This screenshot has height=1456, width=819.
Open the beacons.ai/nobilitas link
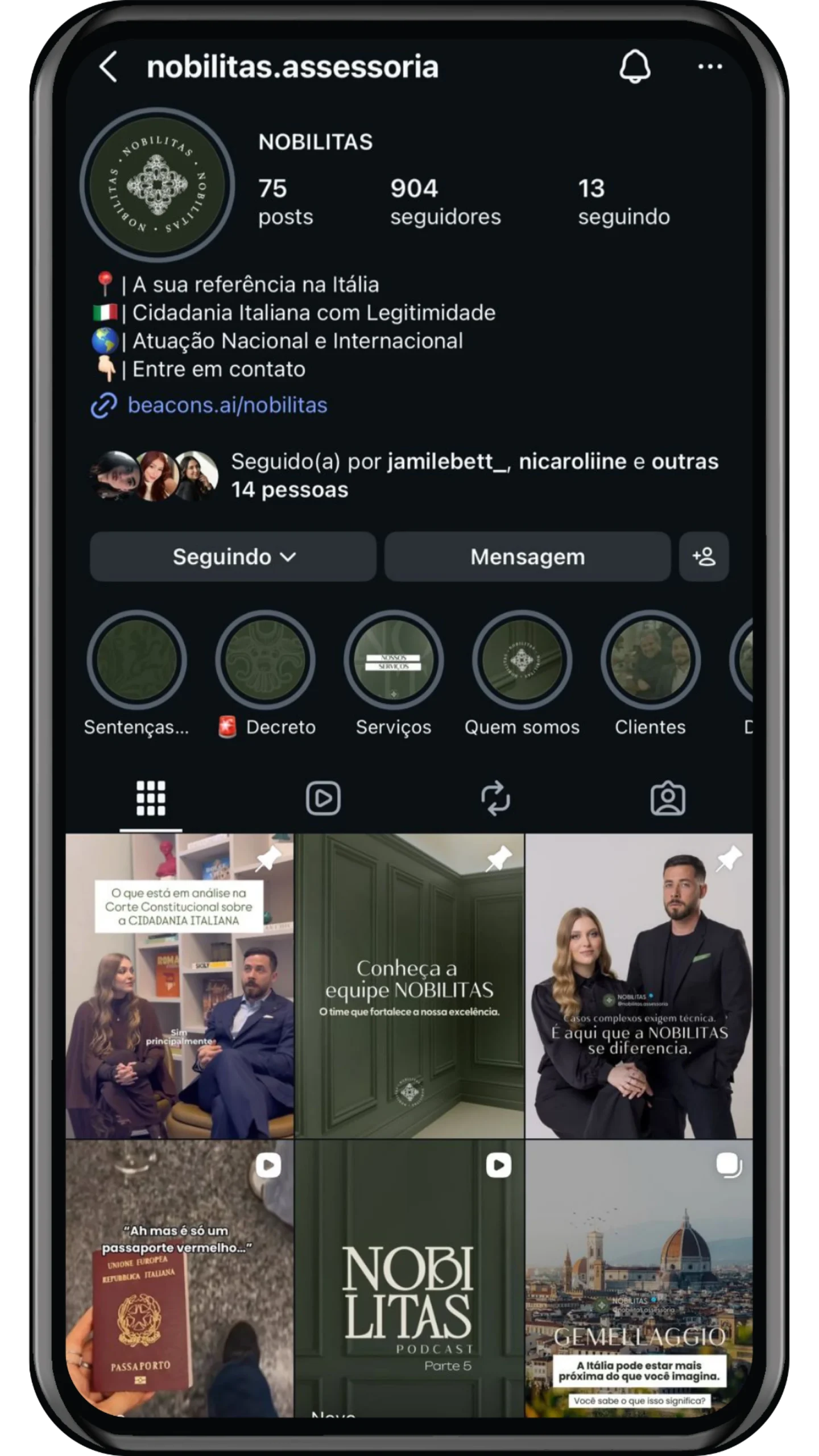coord(226,406)
